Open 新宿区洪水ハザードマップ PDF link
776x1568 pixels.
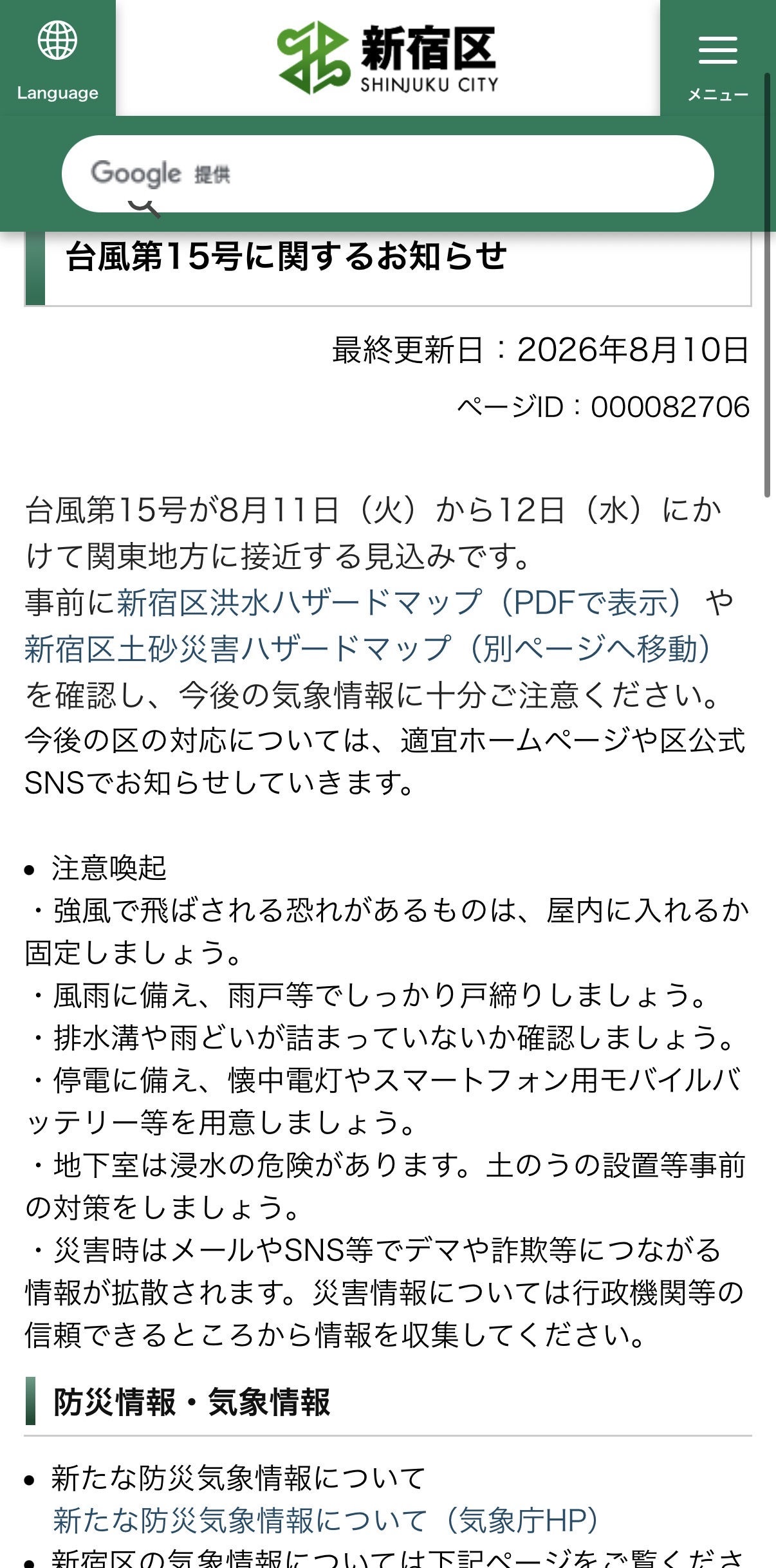[399, 602]
